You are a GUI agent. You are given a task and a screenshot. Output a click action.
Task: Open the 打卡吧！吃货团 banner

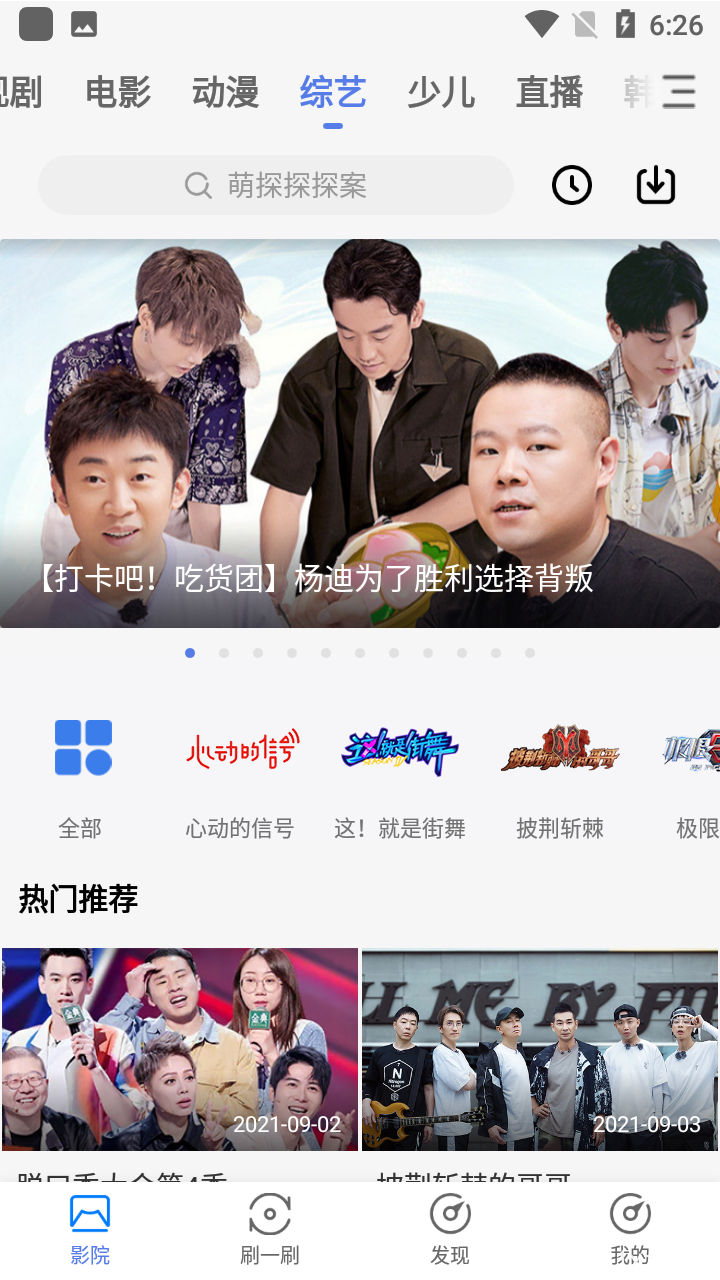(x=360, y=433)
